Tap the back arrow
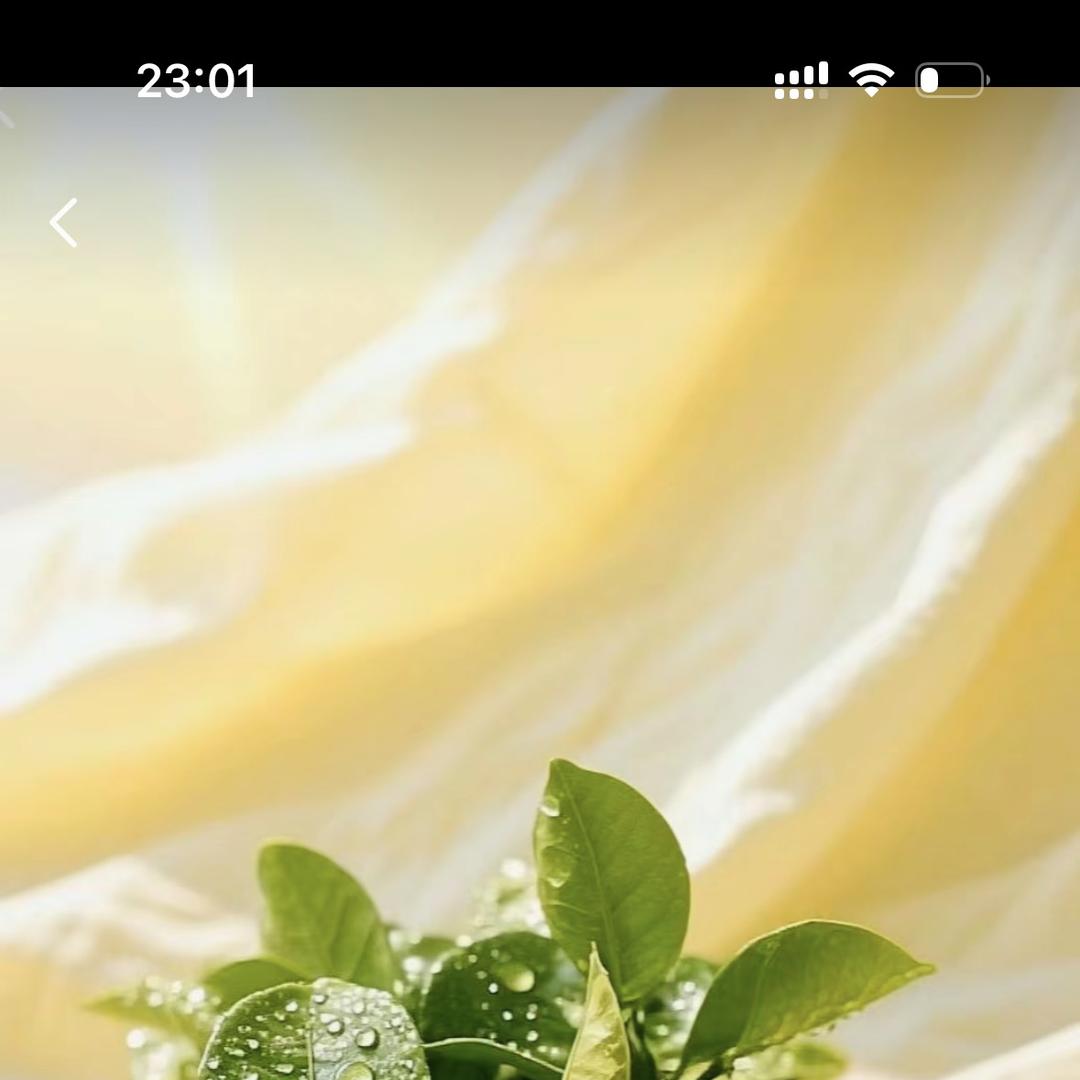1080x1080 pixels. (x=64, y=222)
